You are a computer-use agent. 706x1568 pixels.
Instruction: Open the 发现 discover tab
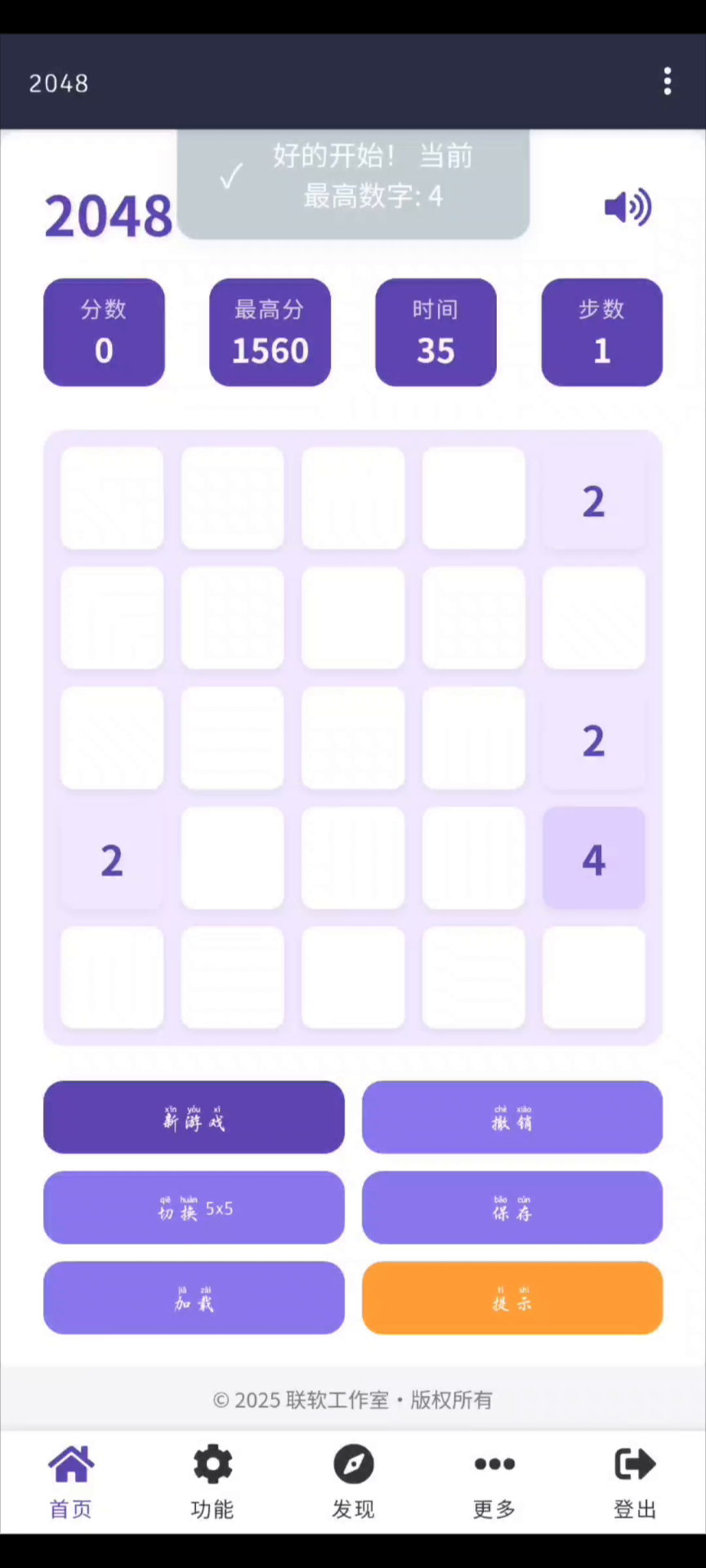353,1481
